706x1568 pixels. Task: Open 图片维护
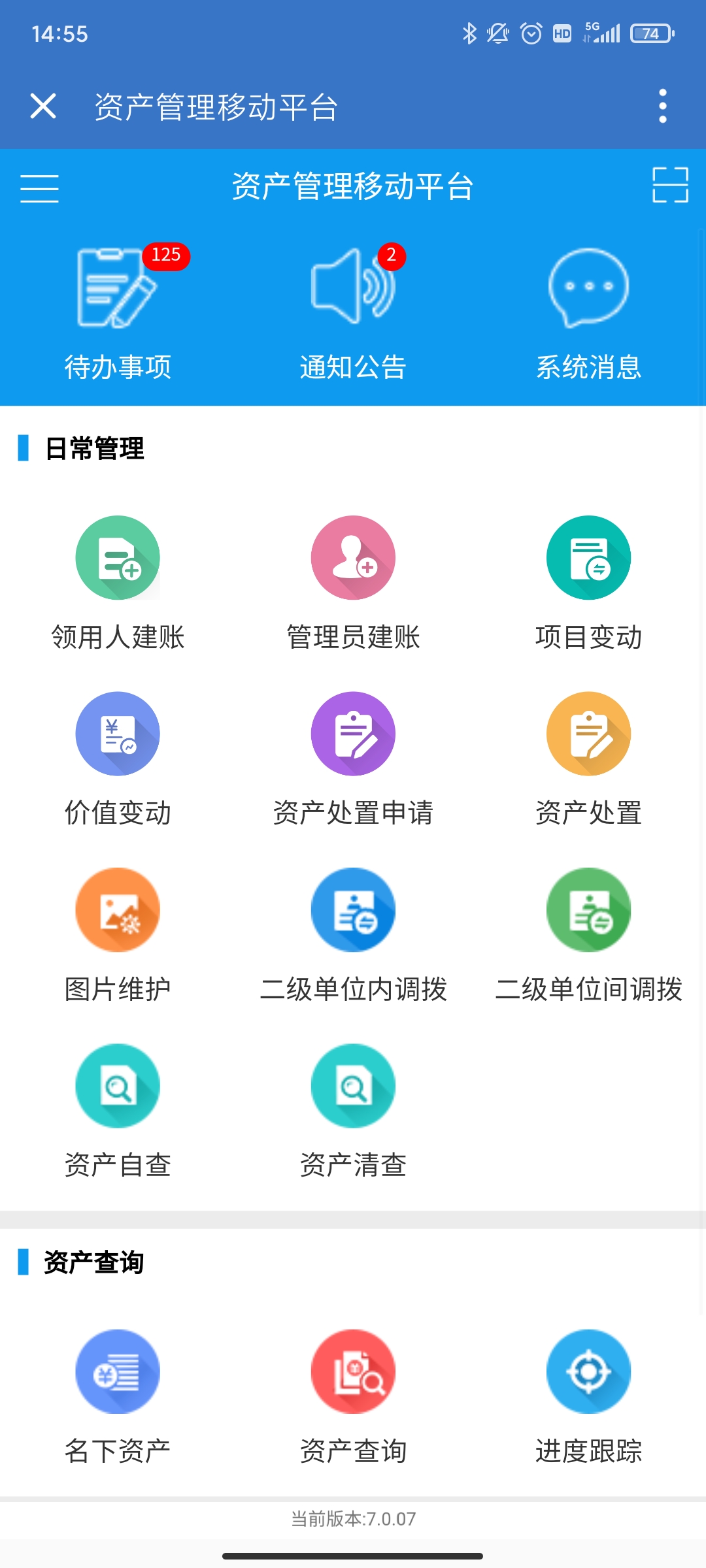click(x=118, y=934)
